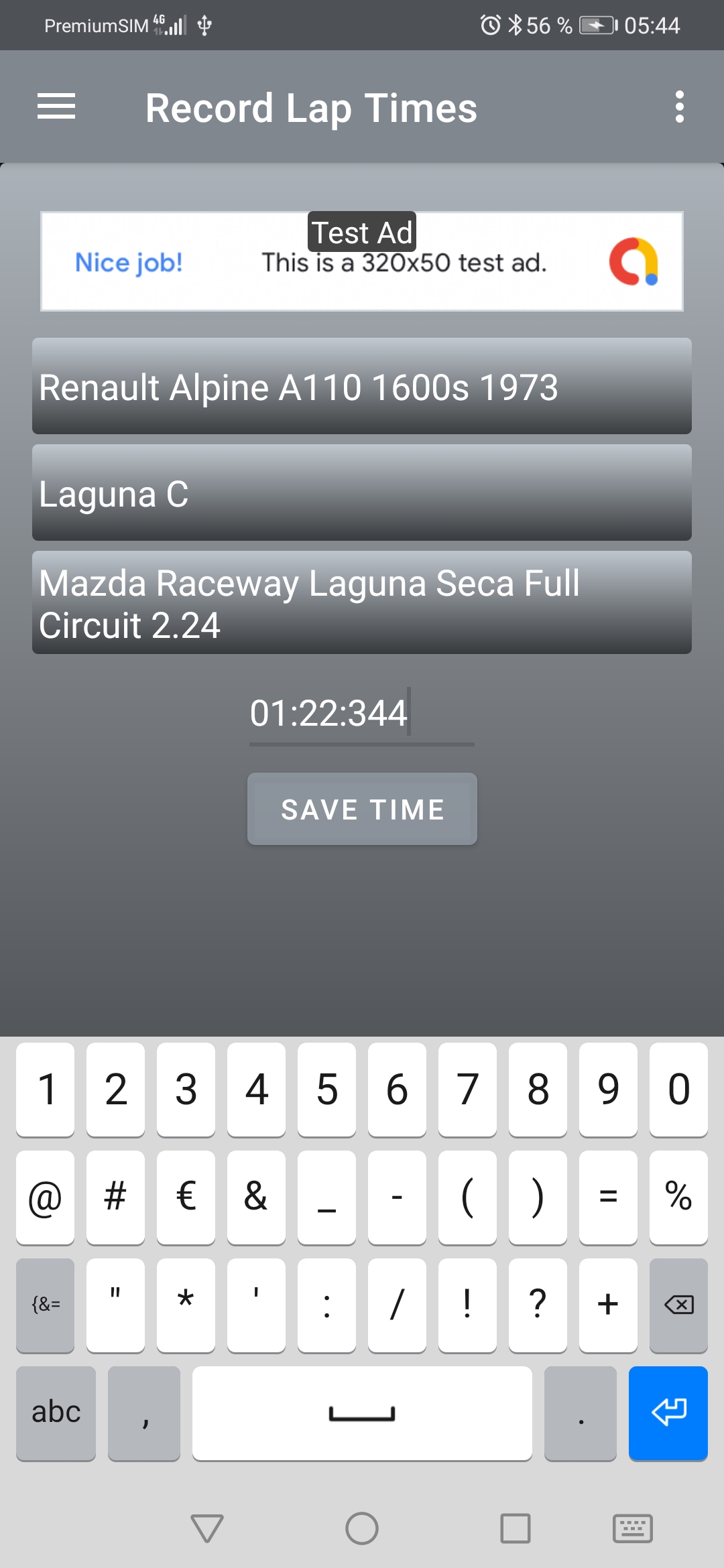
Task: Hit the keyboard backspace key
Action: coord(678,1305)
